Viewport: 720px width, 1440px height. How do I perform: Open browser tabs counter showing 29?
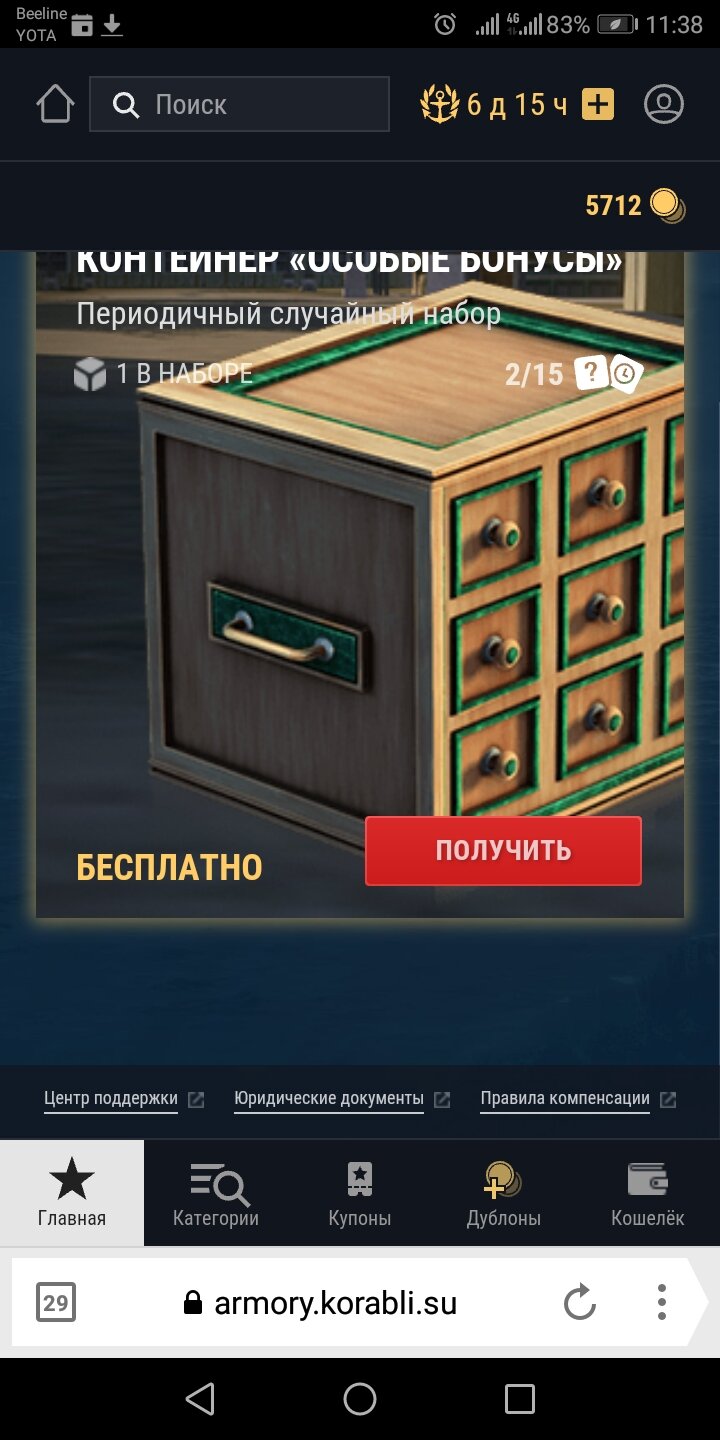pyautogui.click(x=55, y=1303)
